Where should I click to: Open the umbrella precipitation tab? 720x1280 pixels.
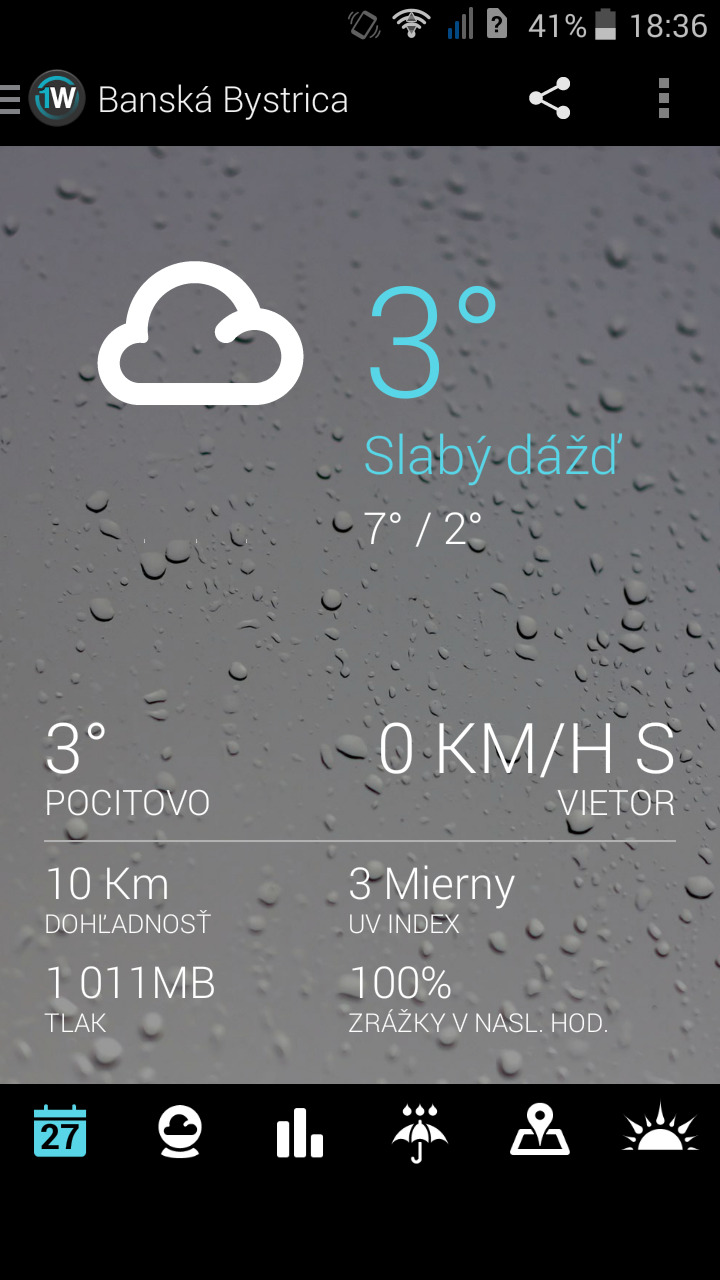pyautogui.click(x=420, y=1132)
